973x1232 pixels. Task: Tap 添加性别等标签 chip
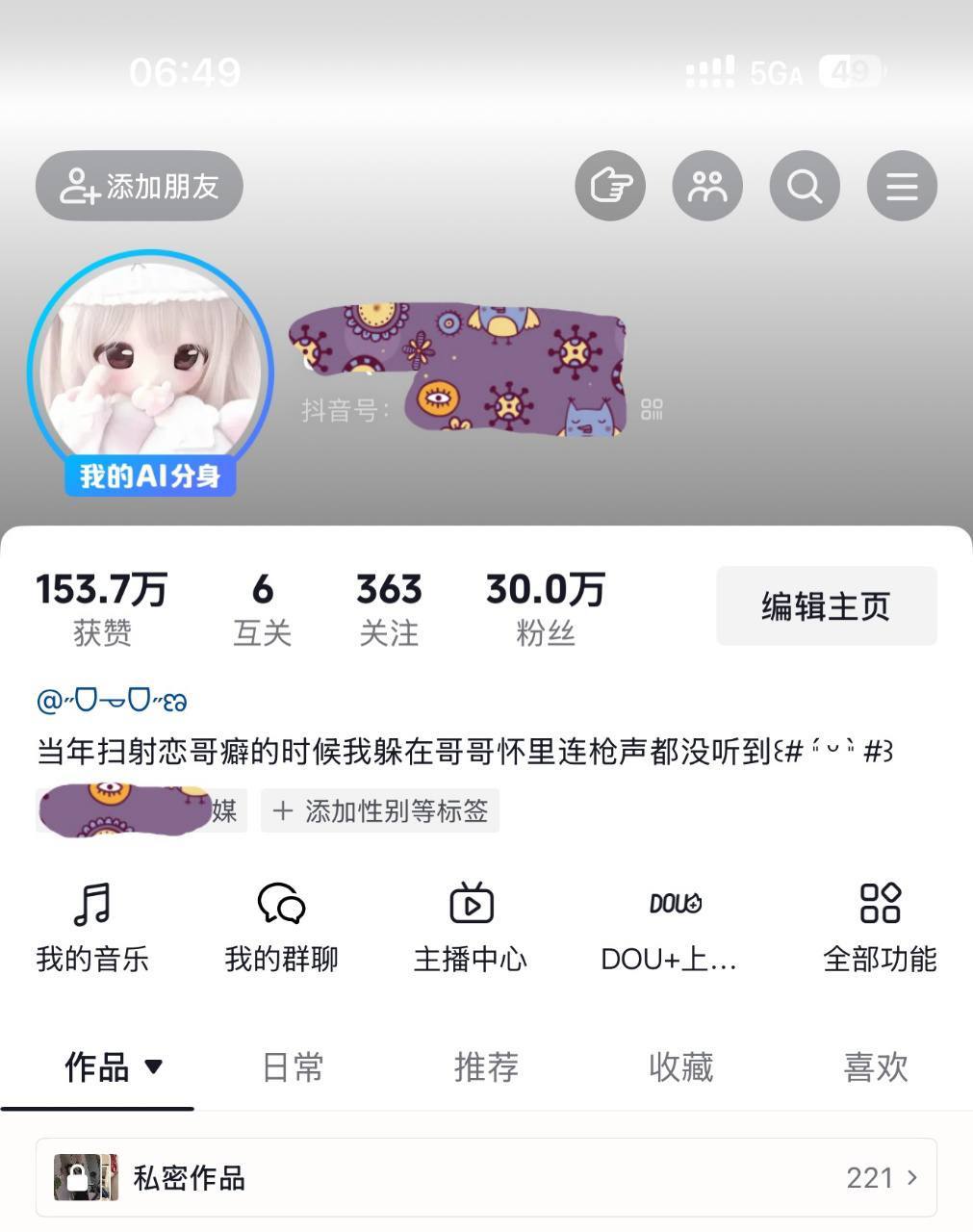[380, 811]
